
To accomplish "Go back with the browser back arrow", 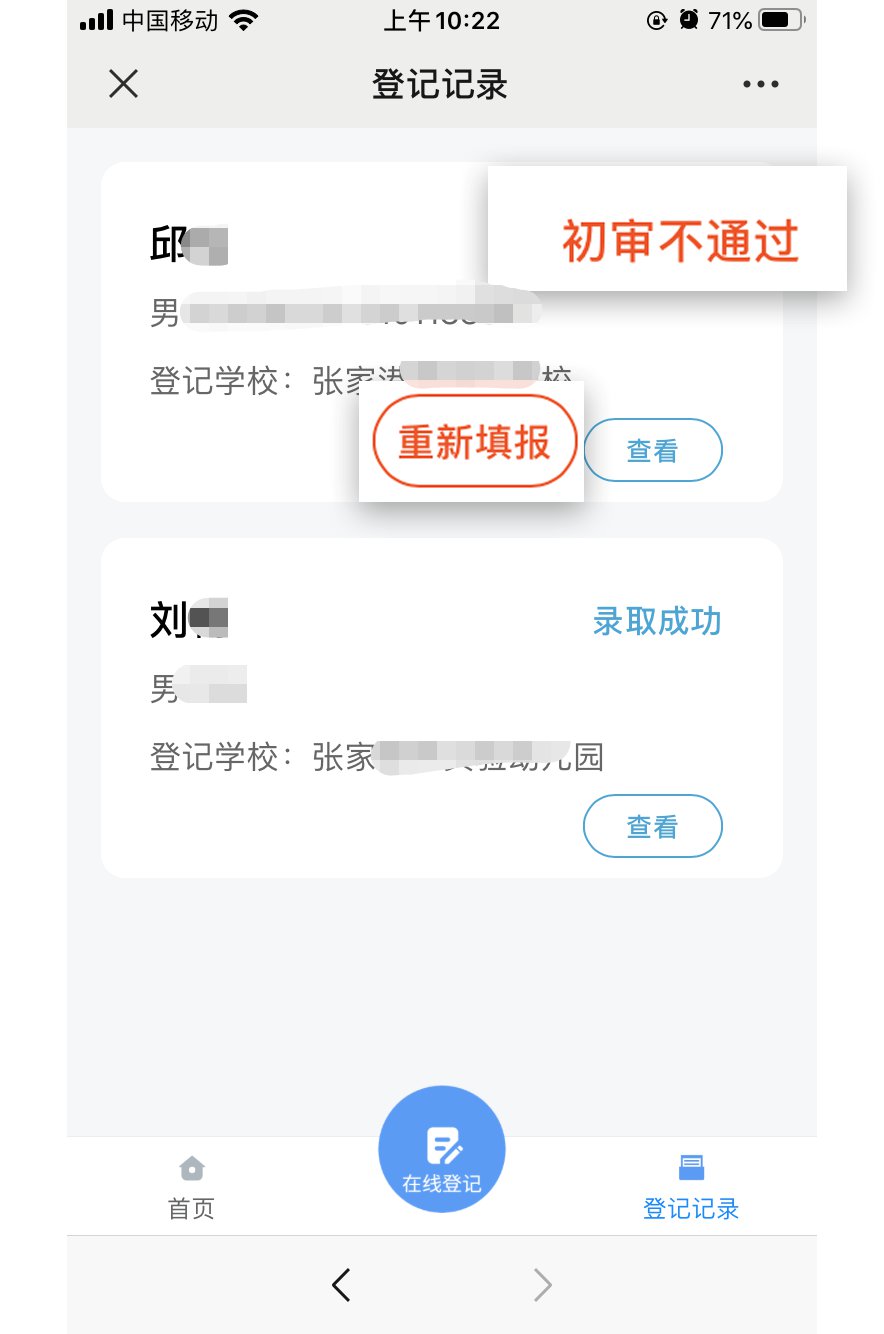I will pyautogui.click(x=341, y=1284).
